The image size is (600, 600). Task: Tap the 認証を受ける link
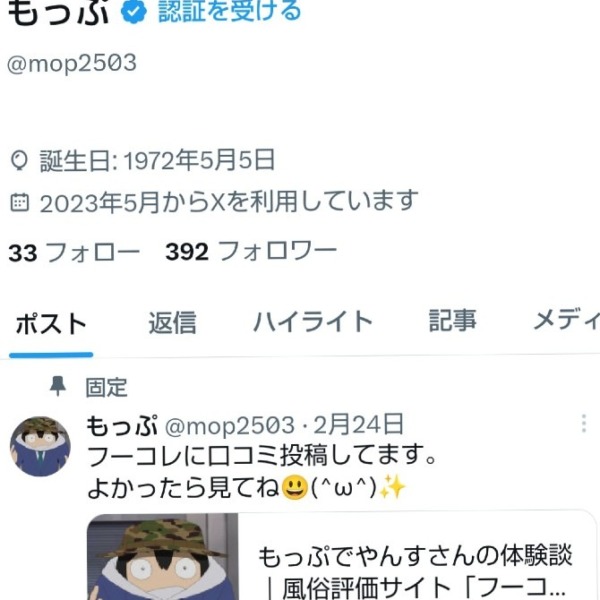(x=229, y=11)
